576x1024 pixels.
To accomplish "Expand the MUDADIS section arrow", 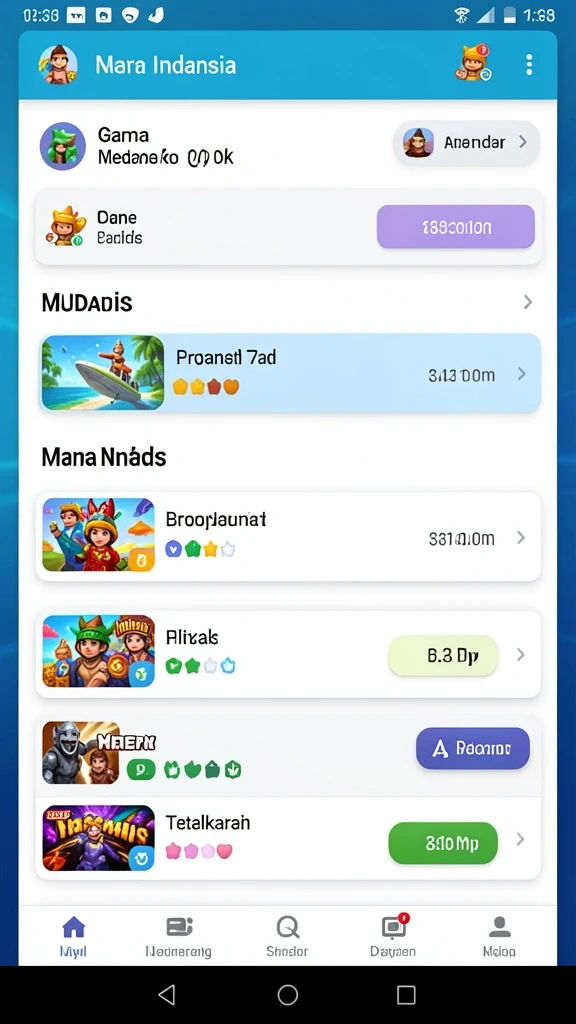I will [528, 302].
